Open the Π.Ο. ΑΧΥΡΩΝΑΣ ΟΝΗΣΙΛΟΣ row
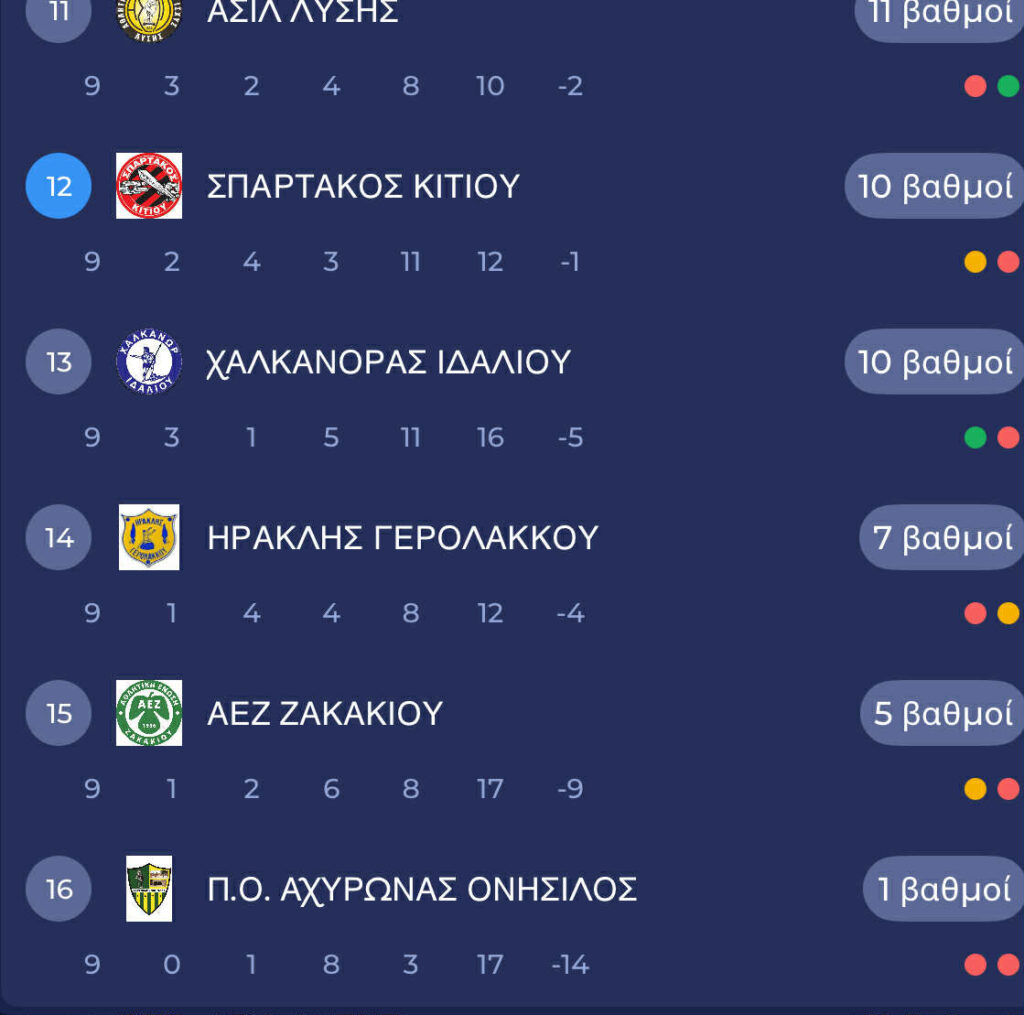Viewport: 1024px width, 1015px height. coord(421,889)
